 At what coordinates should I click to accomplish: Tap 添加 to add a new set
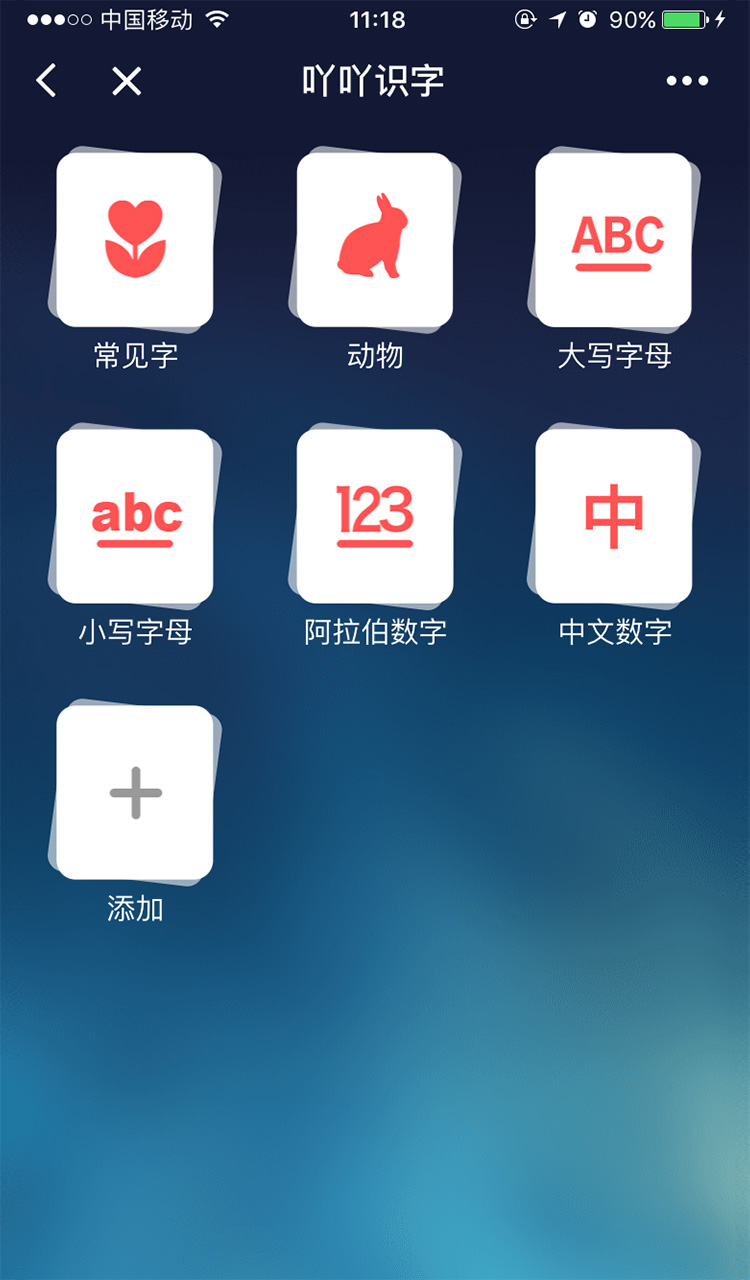pyautogui.click(x=135, y=793)
